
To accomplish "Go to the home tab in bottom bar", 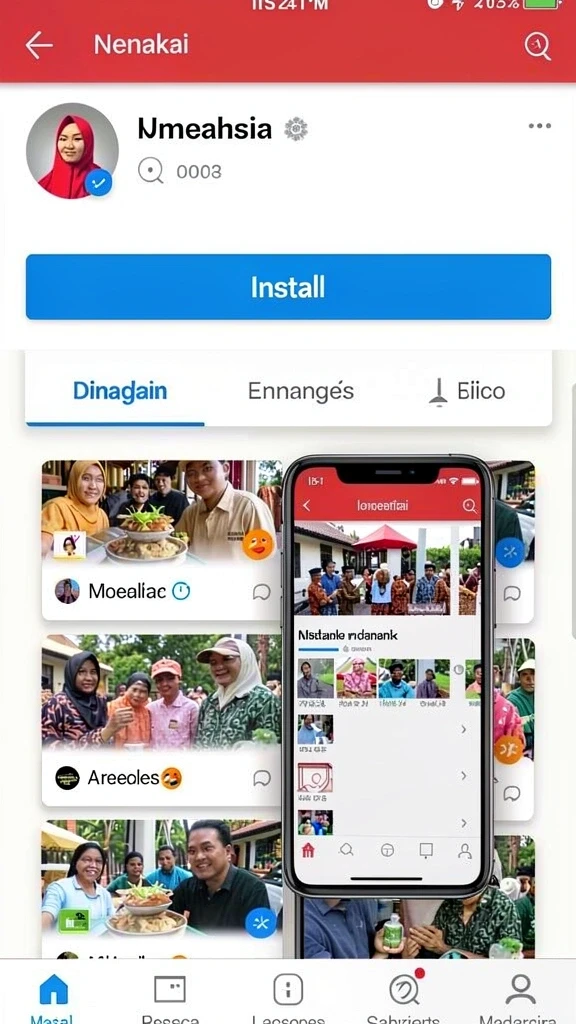I will (x=54, y=998).
